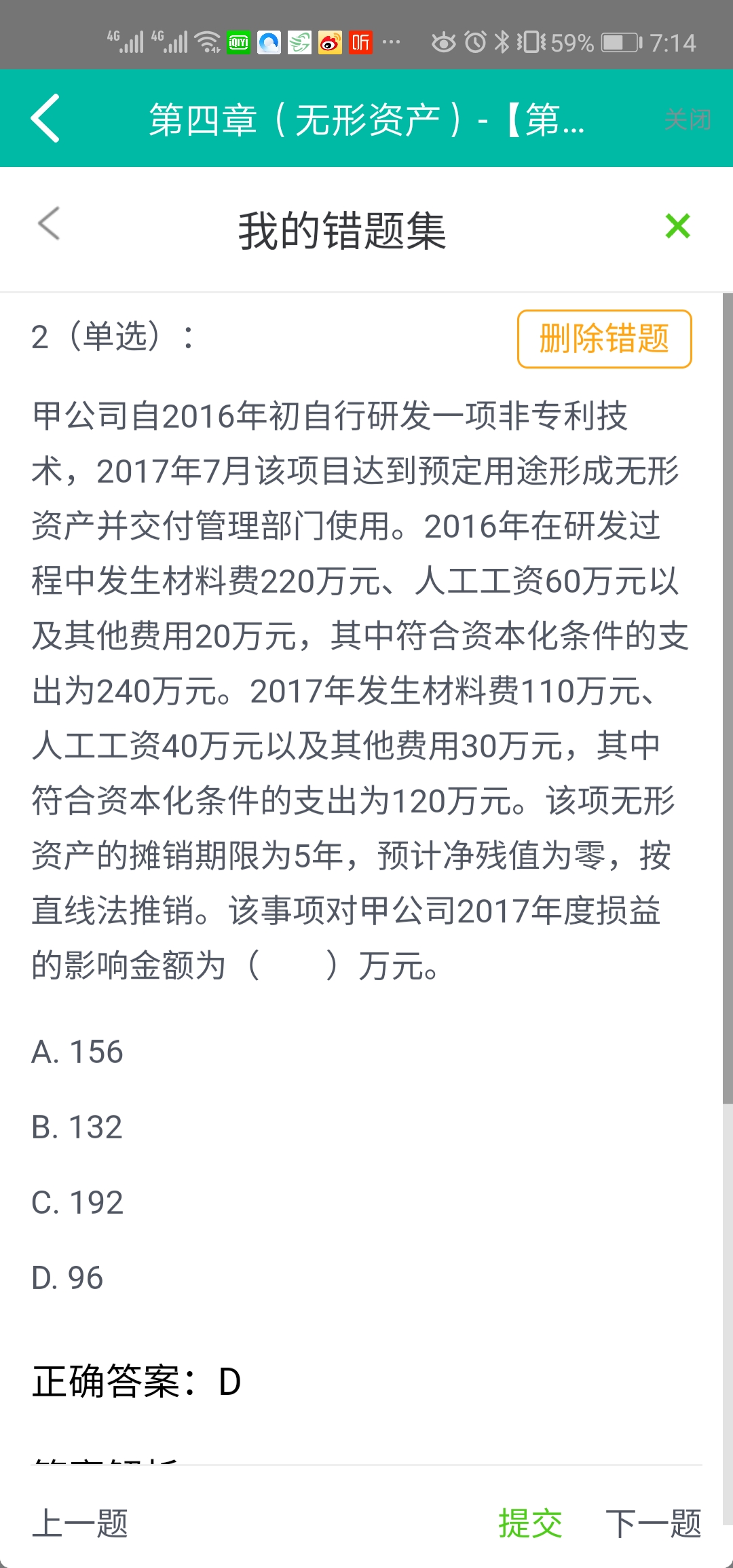Go to previous question 上一题
Screen dimensions: 733x1568
(80, 1523)
